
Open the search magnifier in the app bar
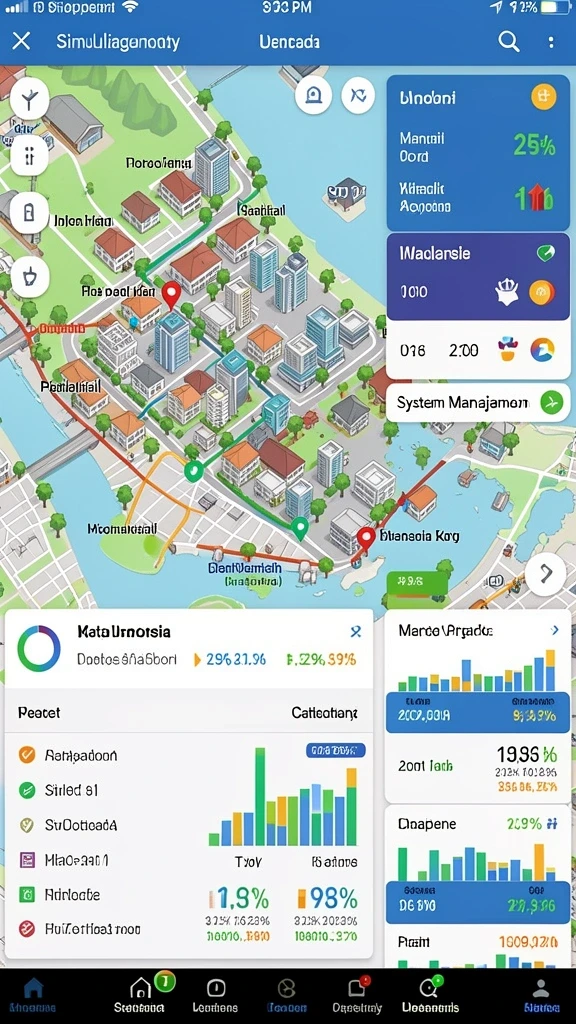pos(509,42)
